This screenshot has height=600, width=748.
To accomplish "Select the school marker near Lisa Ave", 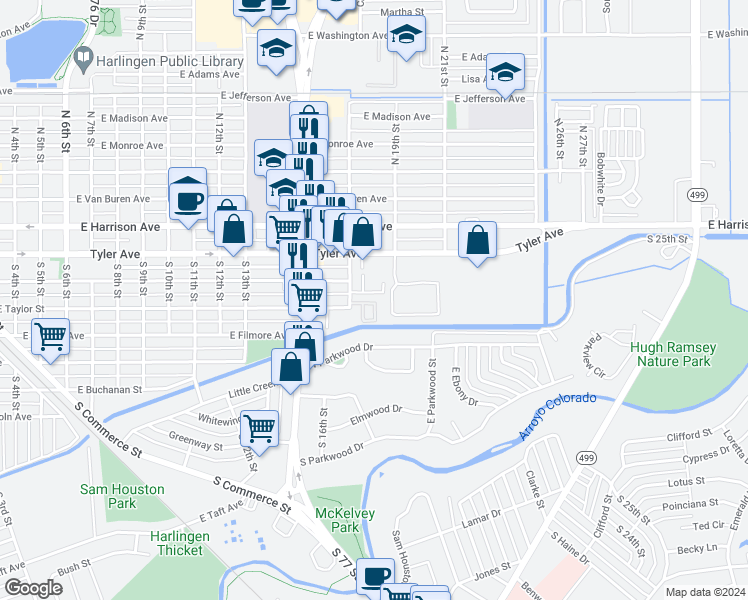I will pos(506,72).
